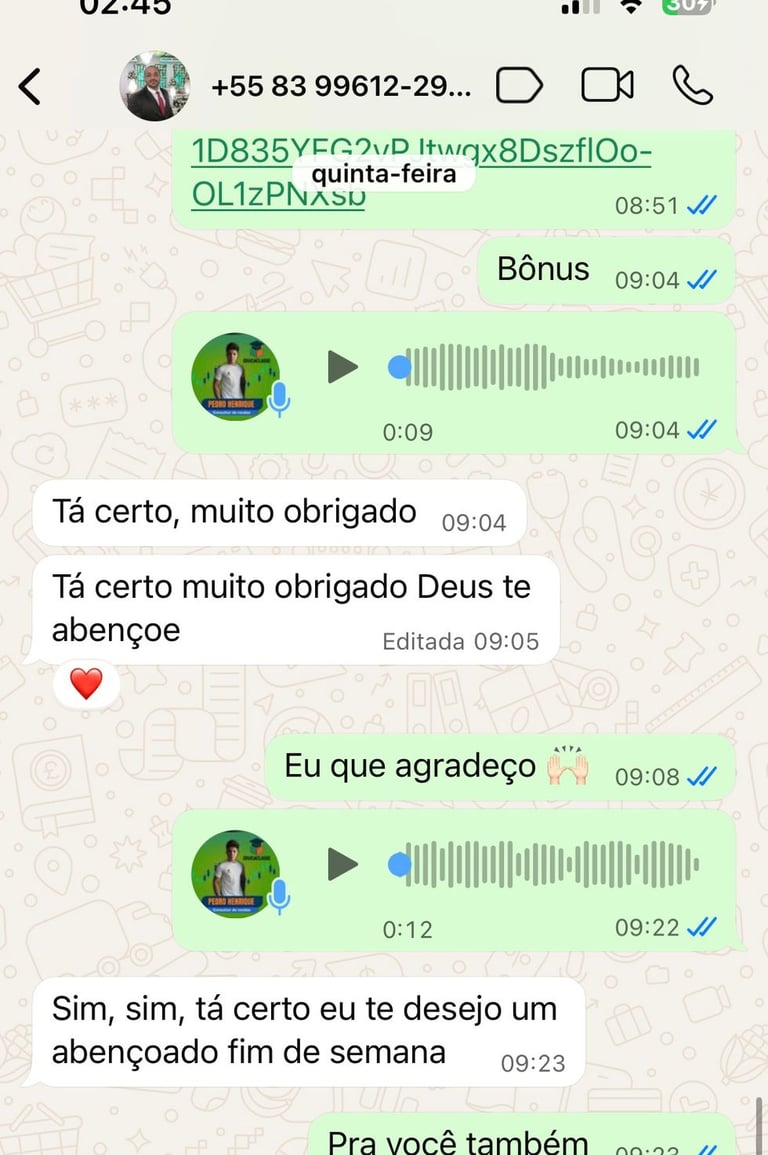Open the green link sent at 08:51

421,172
